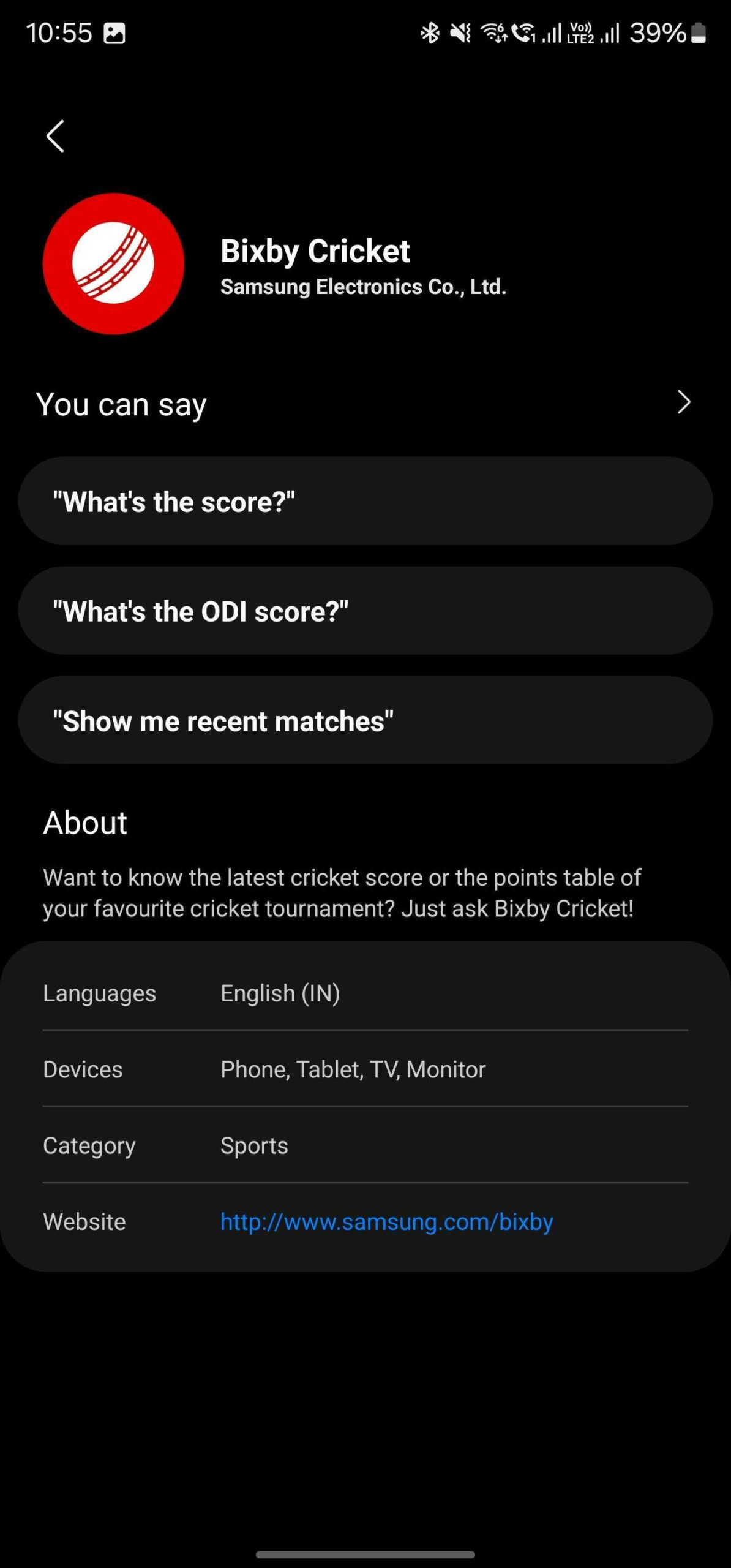Open the samsung.com/bixby website link
The height and width of the screenshot is (1568, 731).
coord(386,1222)
